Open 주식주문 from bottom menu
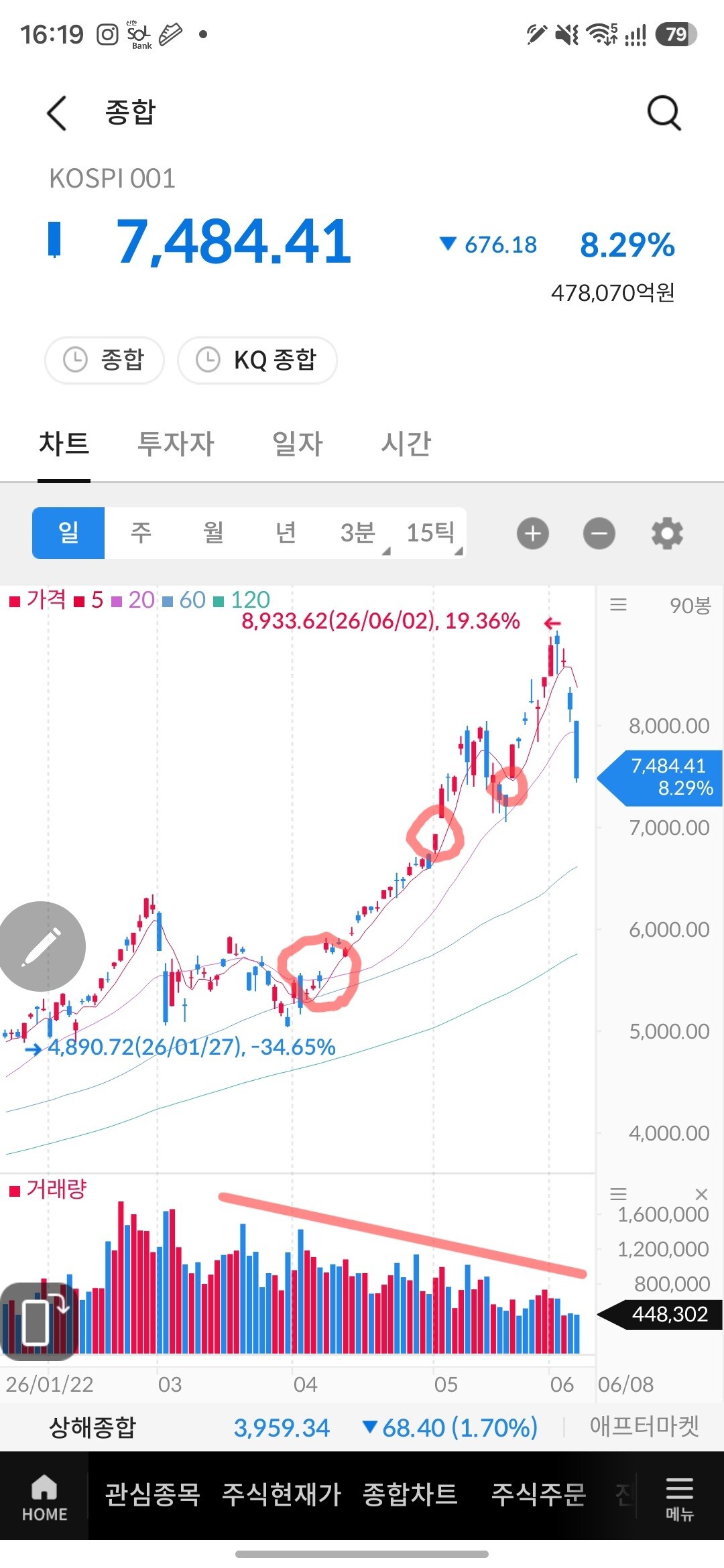 [538, 1494]
